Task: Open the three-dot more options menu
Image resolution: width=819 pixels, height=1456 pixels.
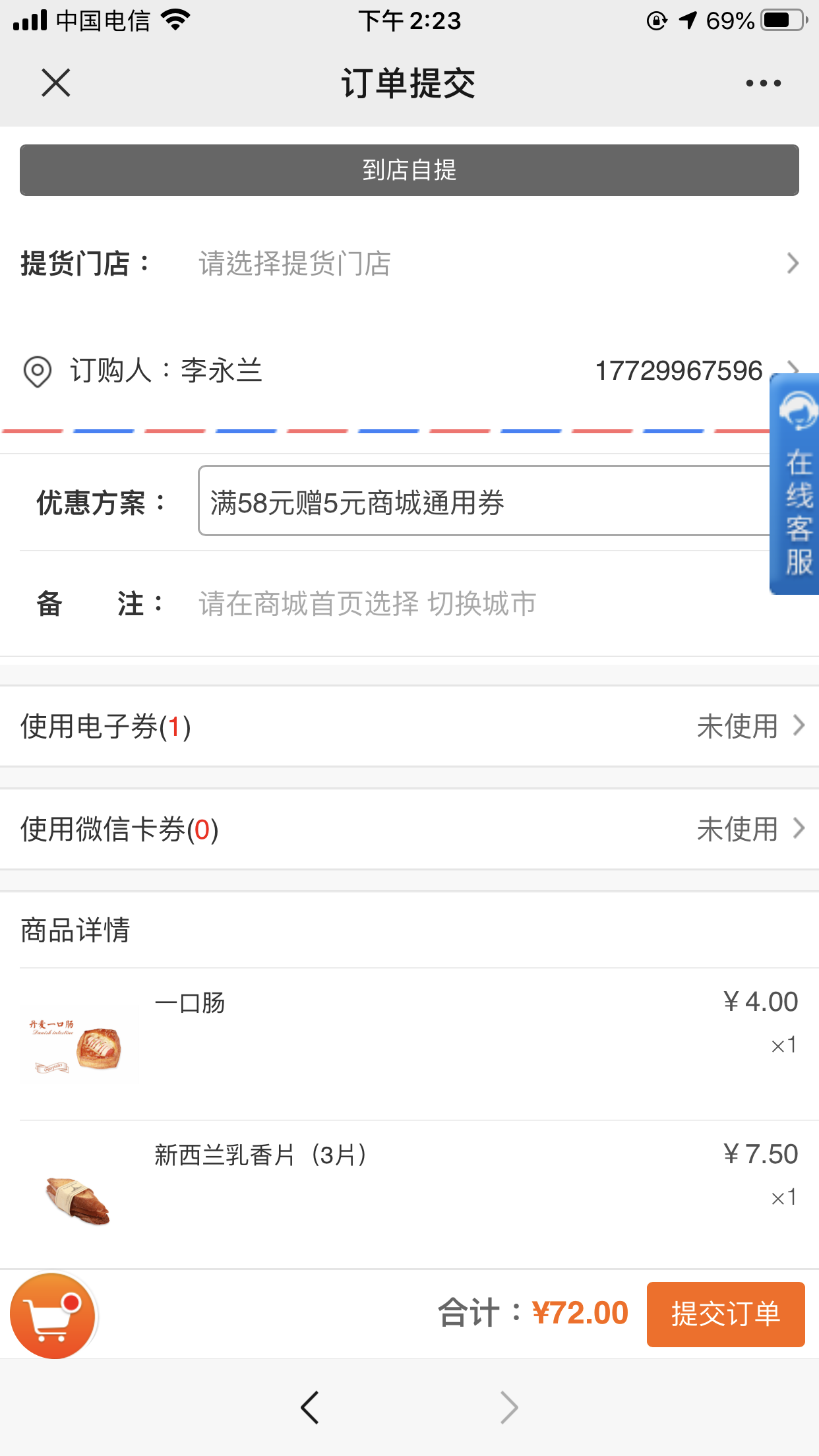Action: [x=763, y=84]
